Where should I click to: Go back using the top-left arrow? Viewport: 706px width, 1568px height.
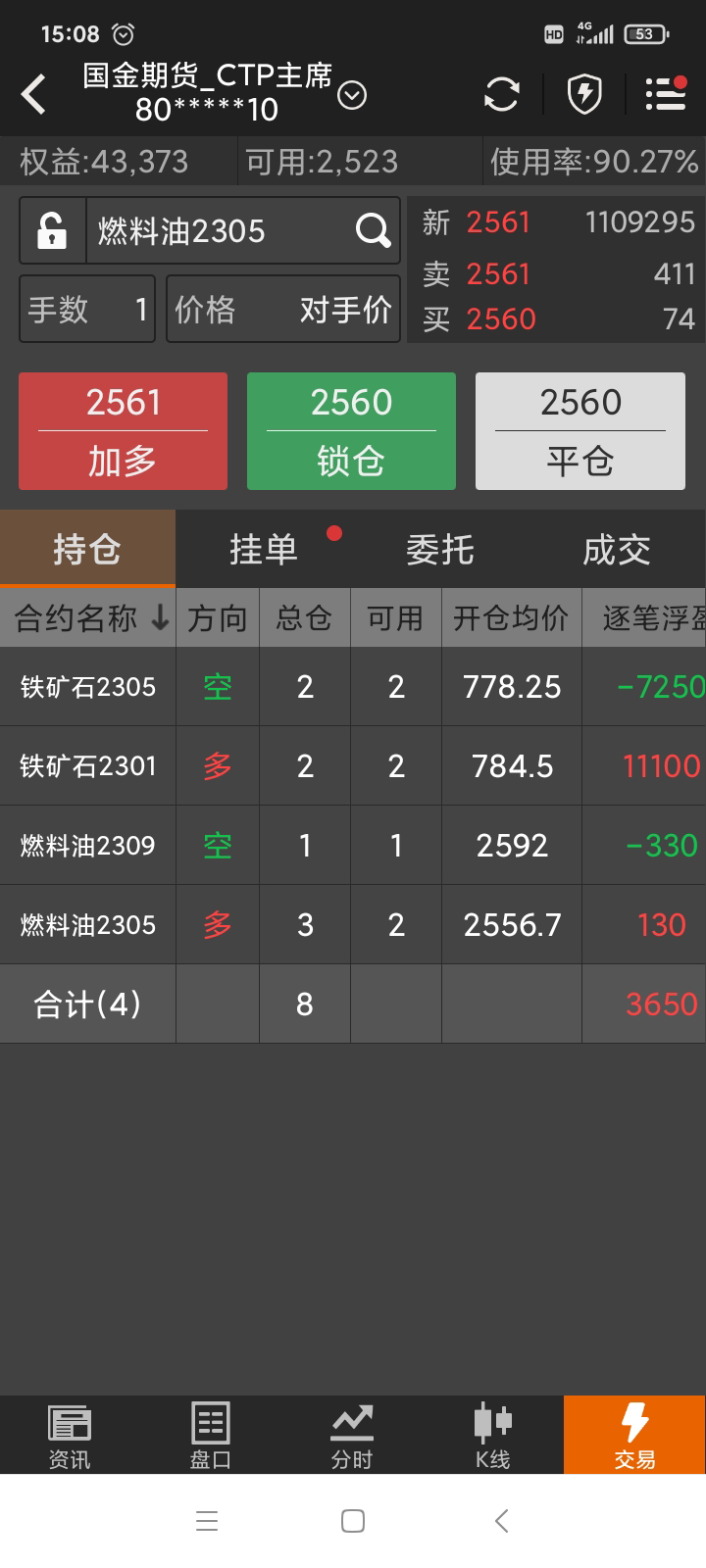coord(33,95)
